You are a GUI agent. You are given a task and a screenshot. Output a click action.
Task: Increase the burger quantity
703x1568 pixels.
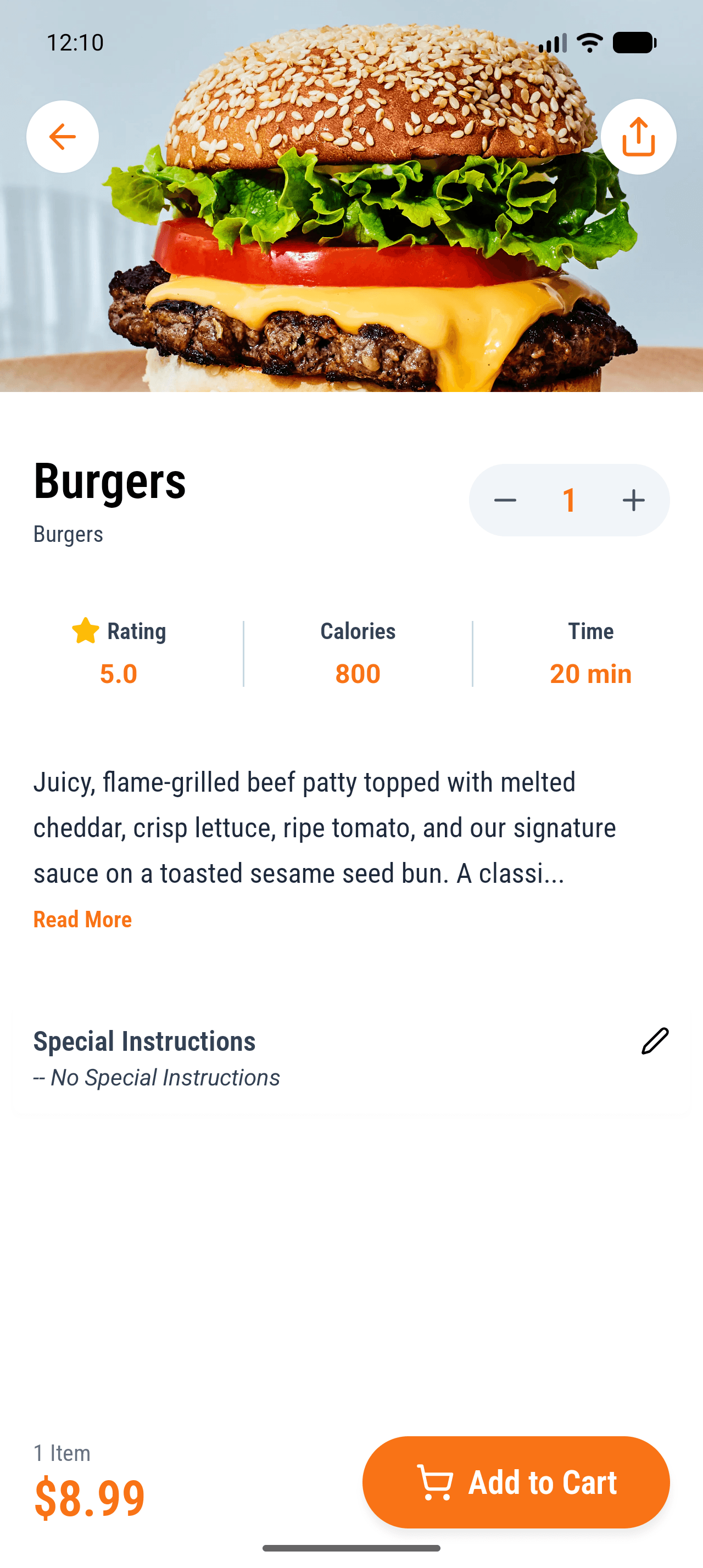[x=633, y=500]
